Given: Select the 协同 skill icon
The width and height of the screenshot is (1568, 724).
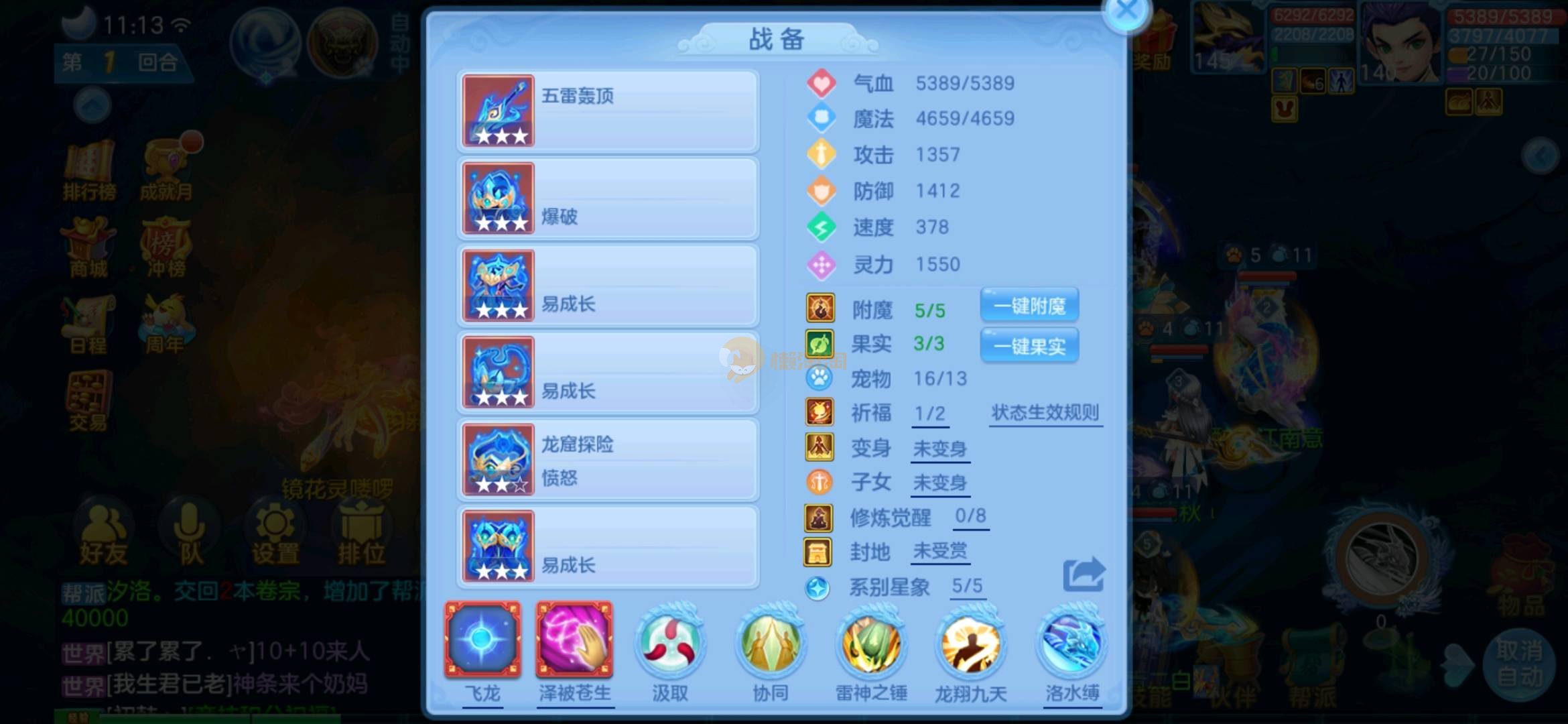Looking at the screenshot, I should click(x=771, y=644).
